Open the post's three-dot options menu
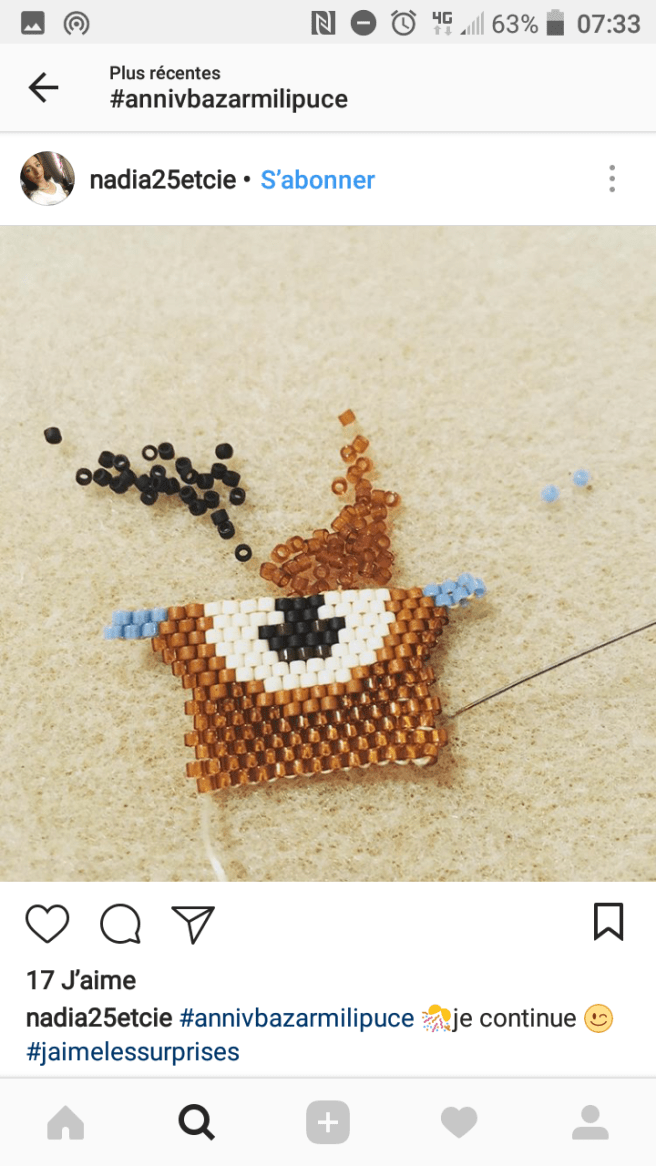Viewport: 656px width, 1166px height. (611, 179)
